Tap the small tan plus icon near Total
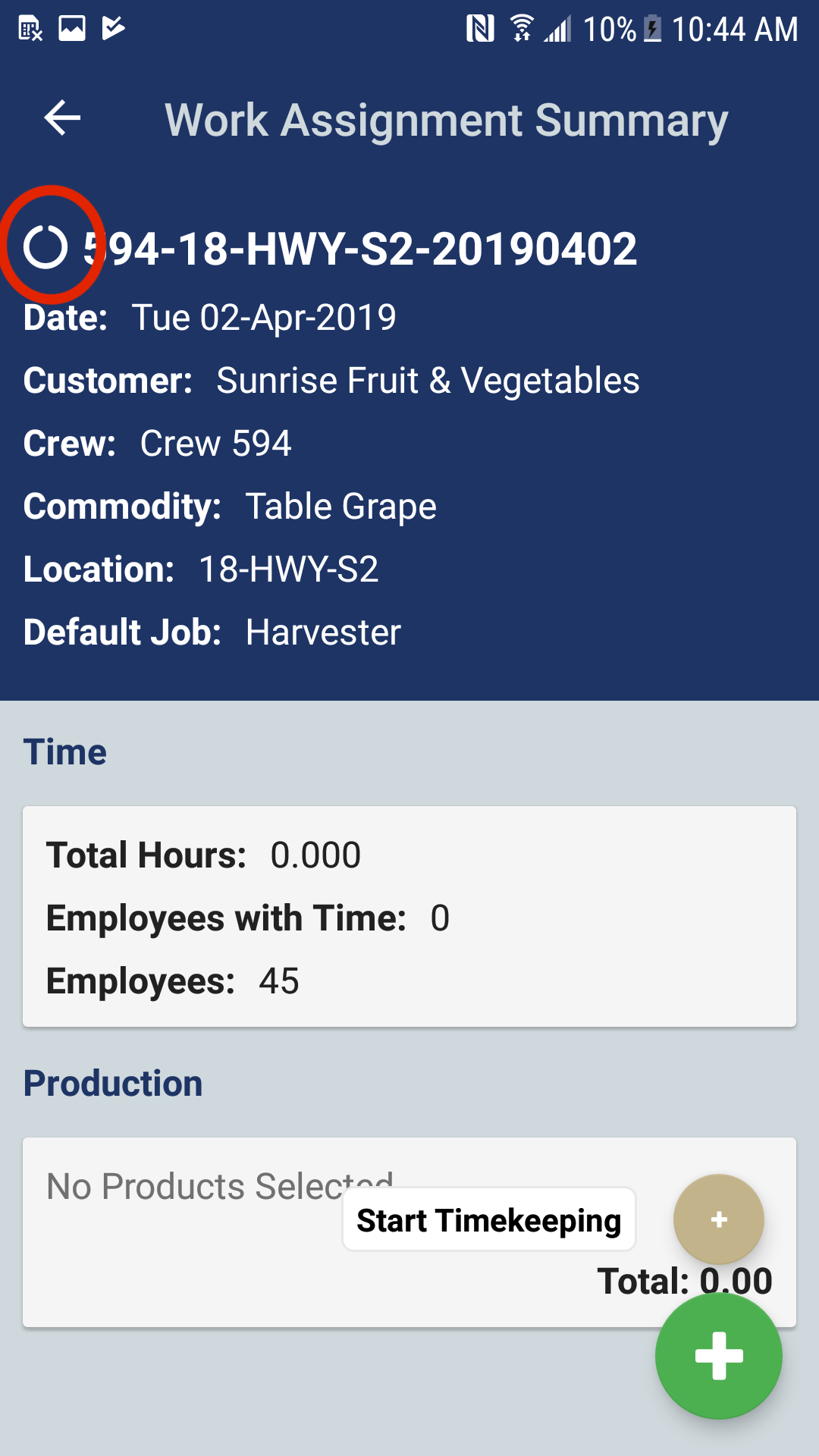The height and width of the screenshot is (1456, 819). point(717,1219)
